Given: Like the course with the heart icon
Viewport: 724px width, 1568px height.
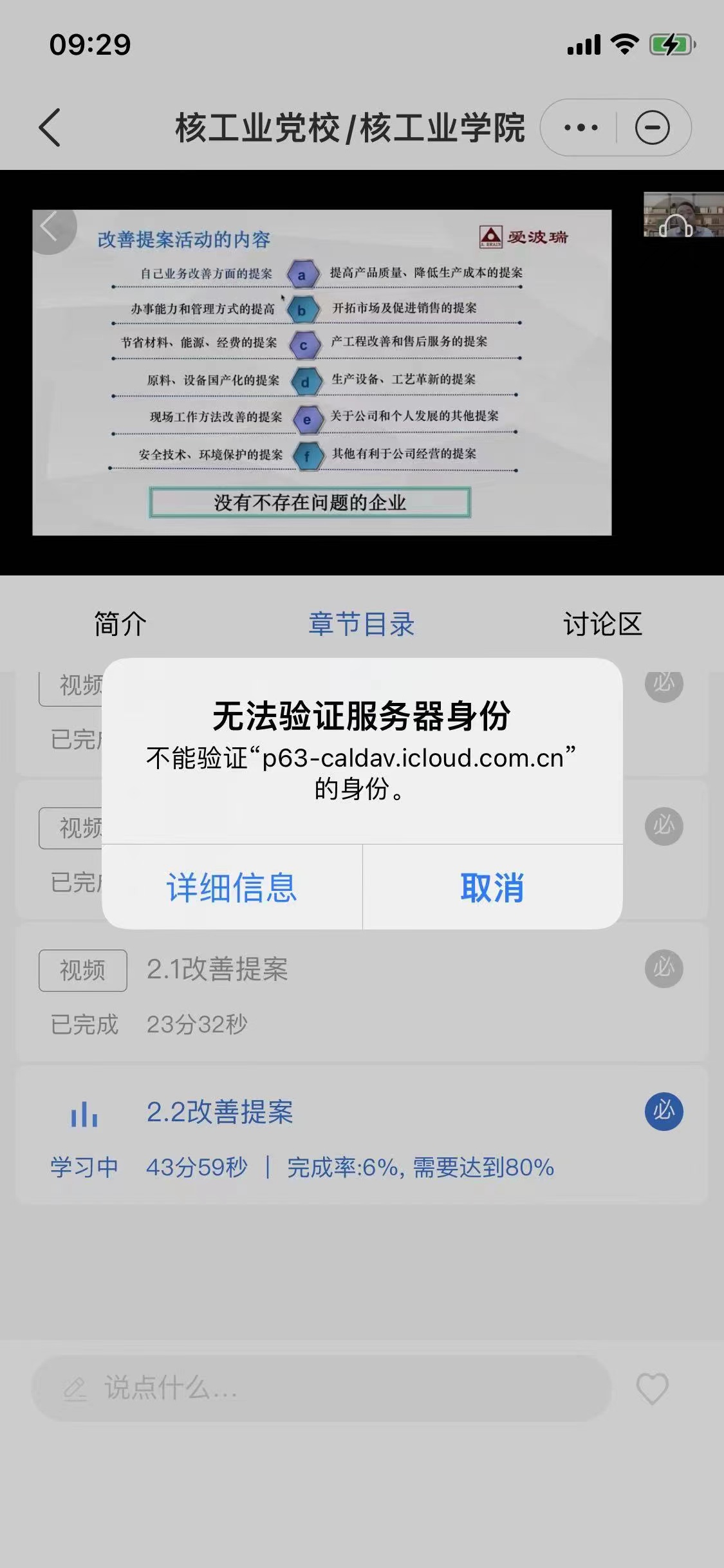Looking at the screenshot, I should point(652,1388).
